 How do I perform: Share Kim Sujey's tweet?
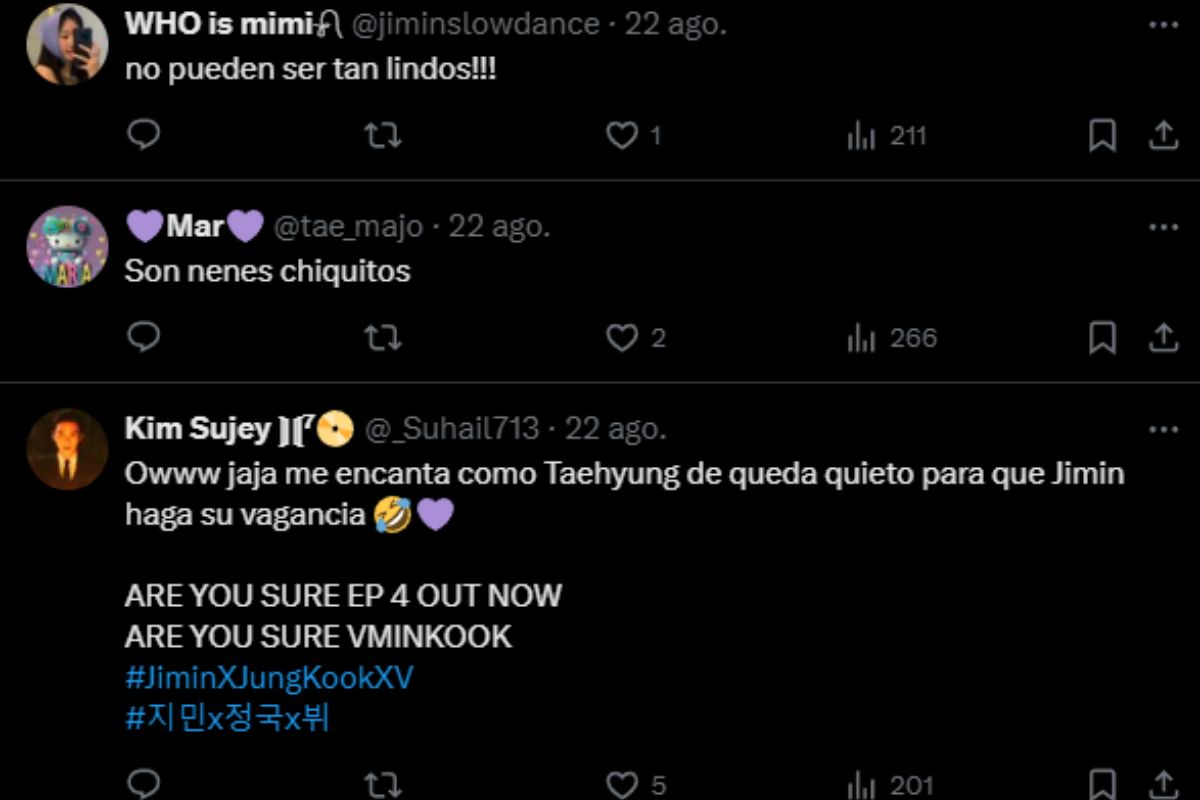(x=1163, y=785)
